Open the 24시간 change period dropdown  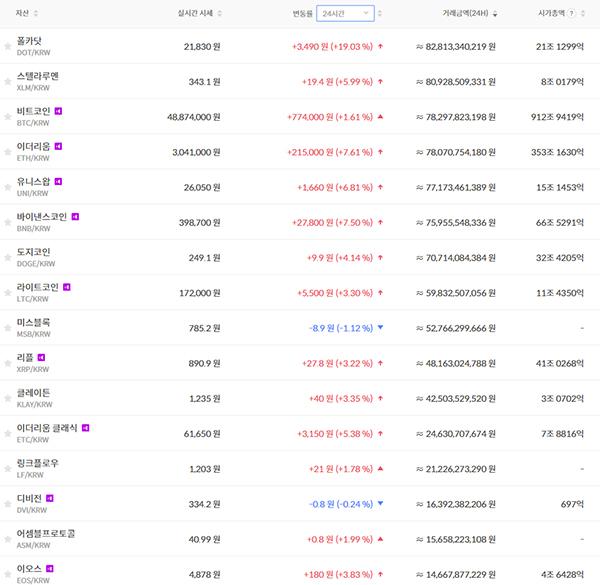coord(345,13)
